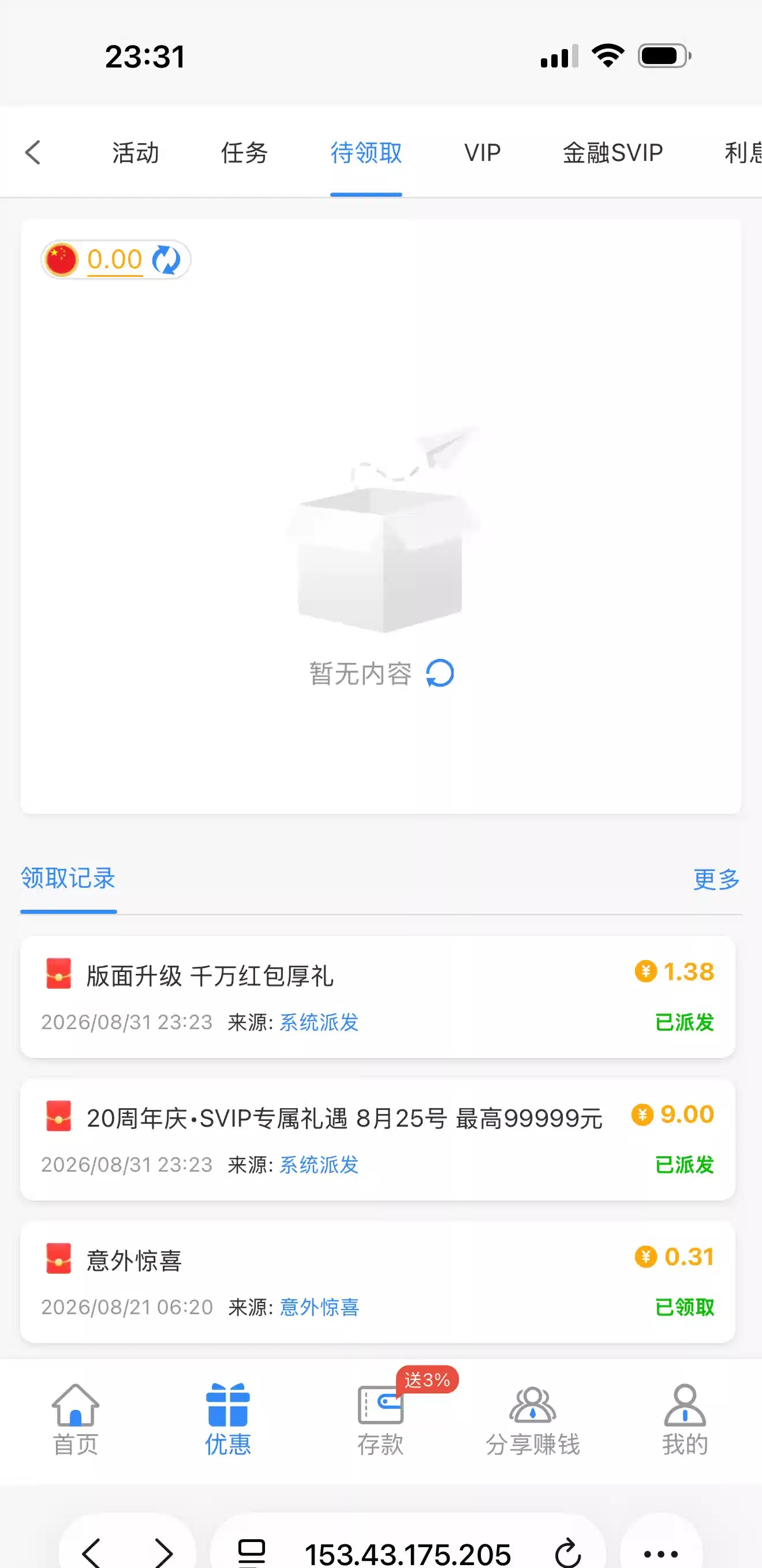Tap 更多 to view more records
Screen dimensions: 762x1568
coord(716,879)
